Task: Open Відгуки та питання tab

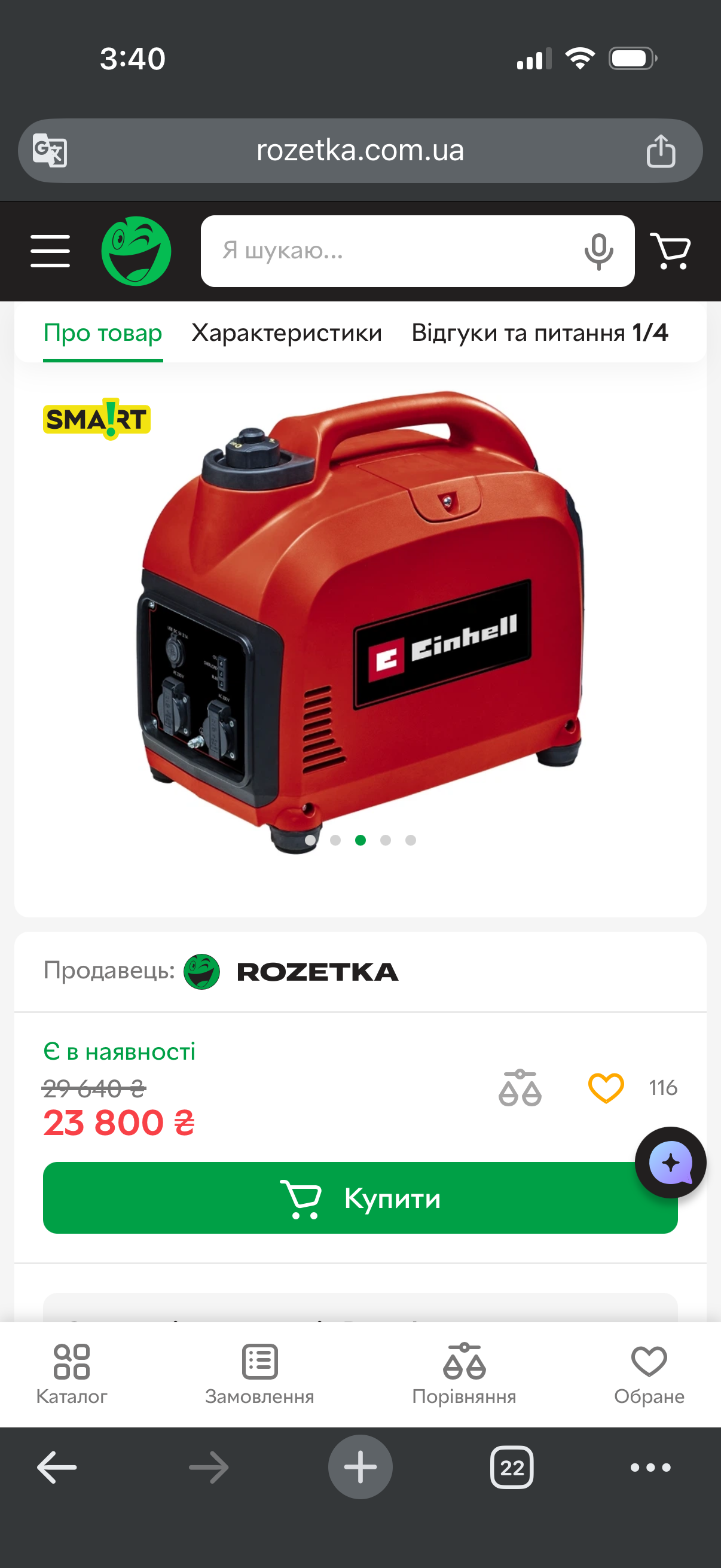Action: coord(539,333)
